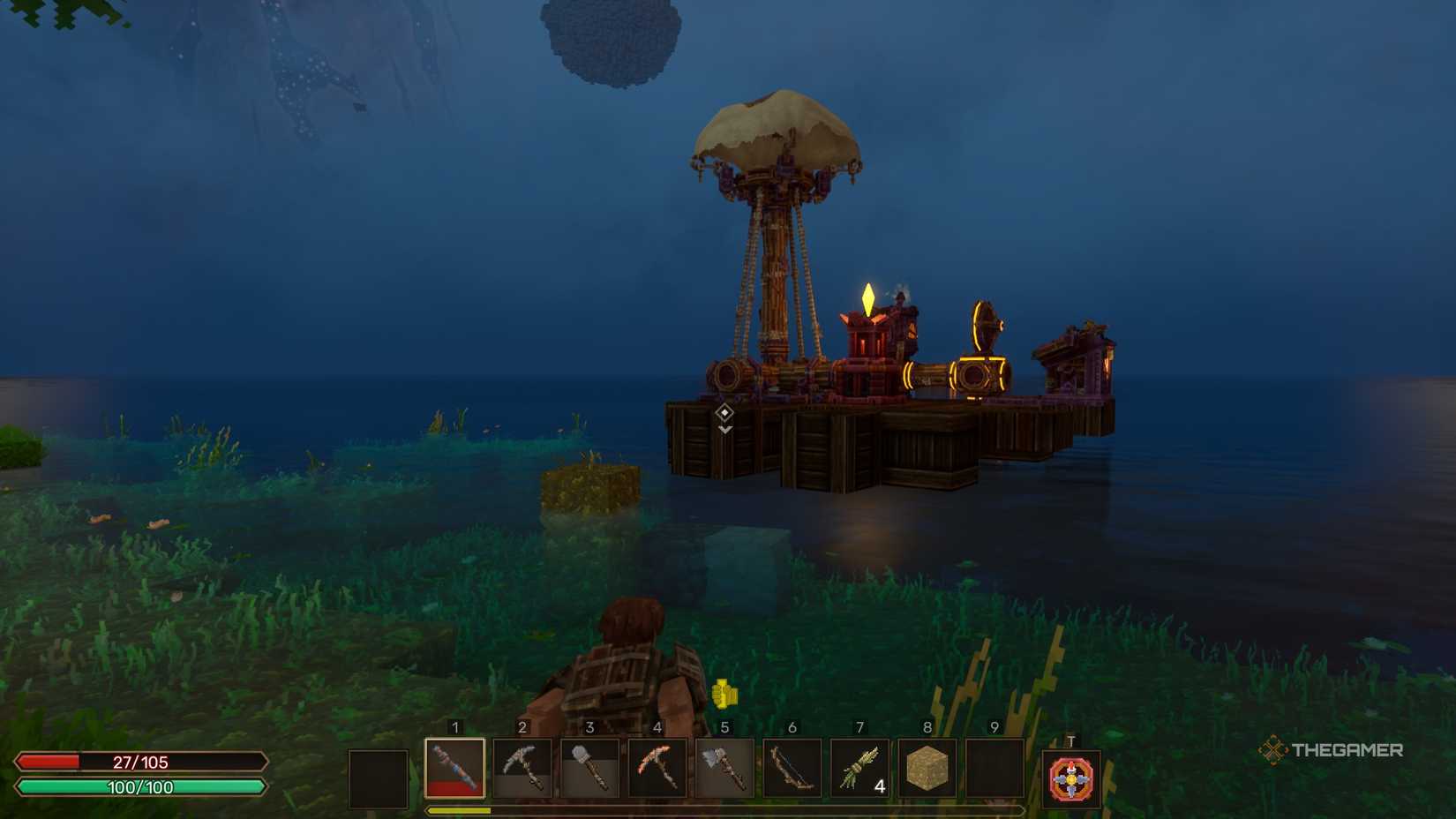Tap the empty slot left of slot 1
The image size is (1456, 819).
point(379,778)
